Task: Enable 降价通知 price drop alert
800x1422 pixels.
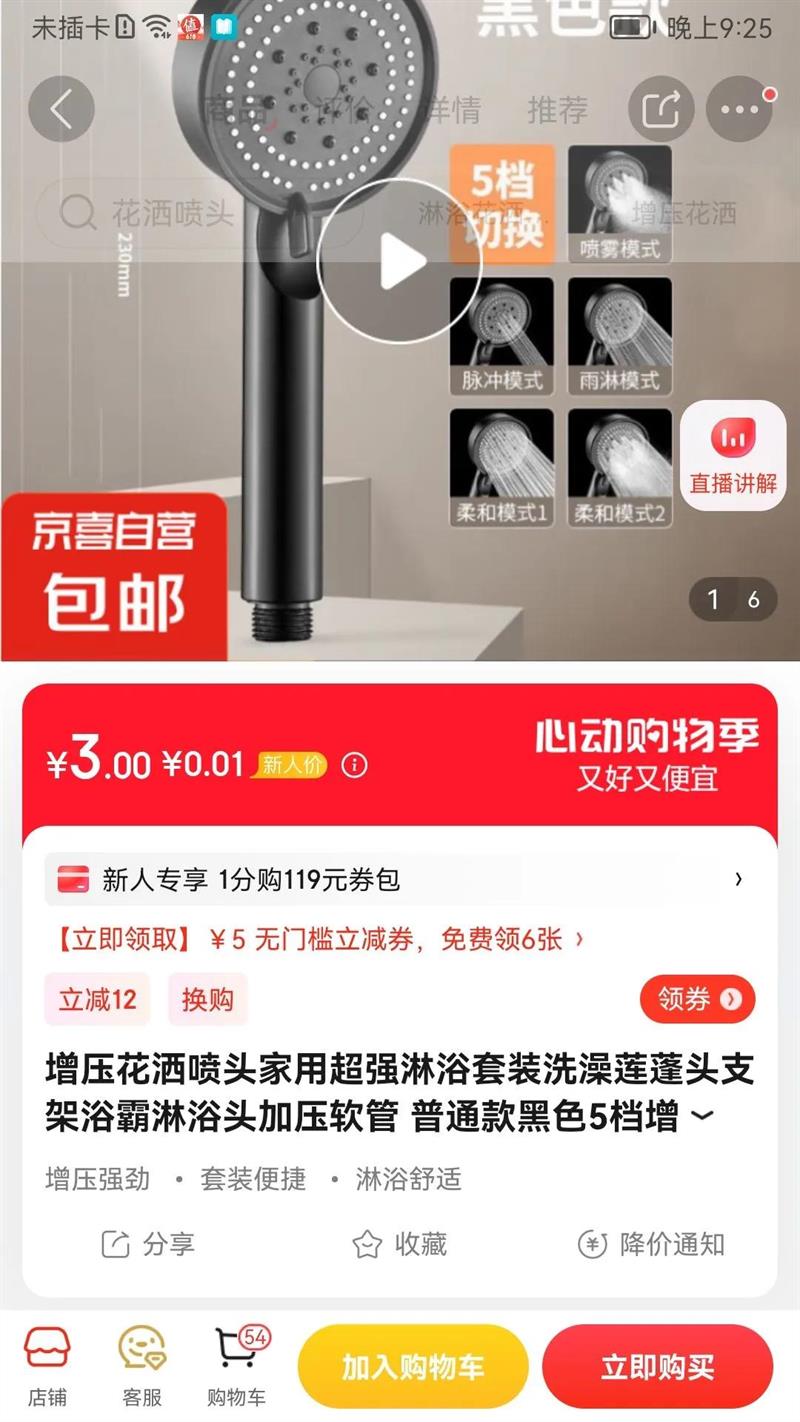Action: pyautogui.click(x=651, y=1245)
